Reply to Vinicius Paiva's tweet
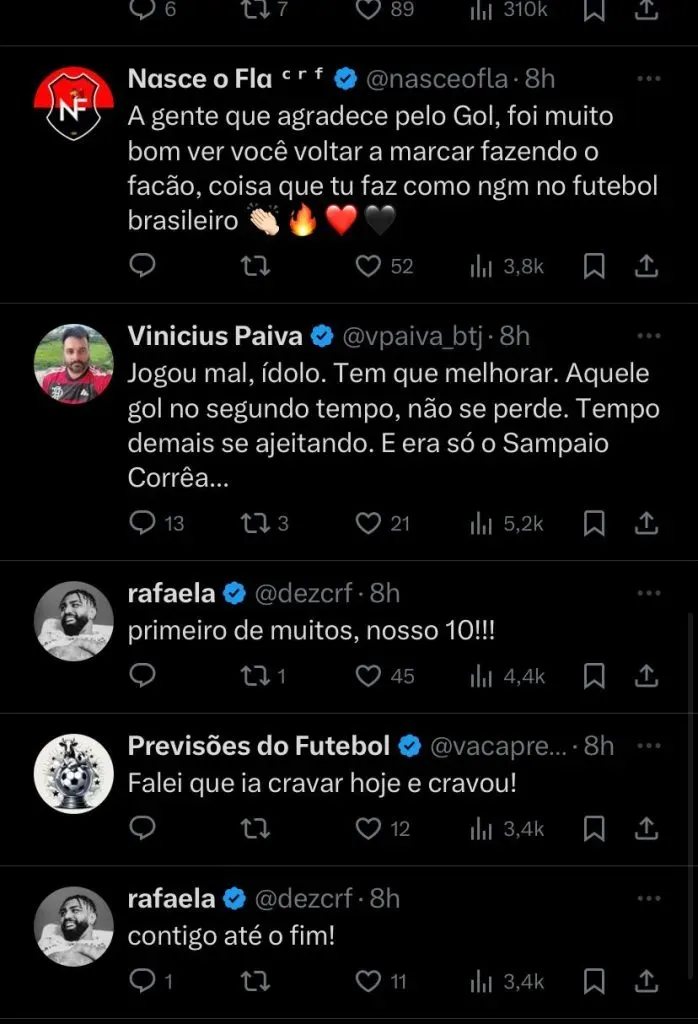Image resolution: width=698 pixels, height=1024 pixels. coord(144,522)
